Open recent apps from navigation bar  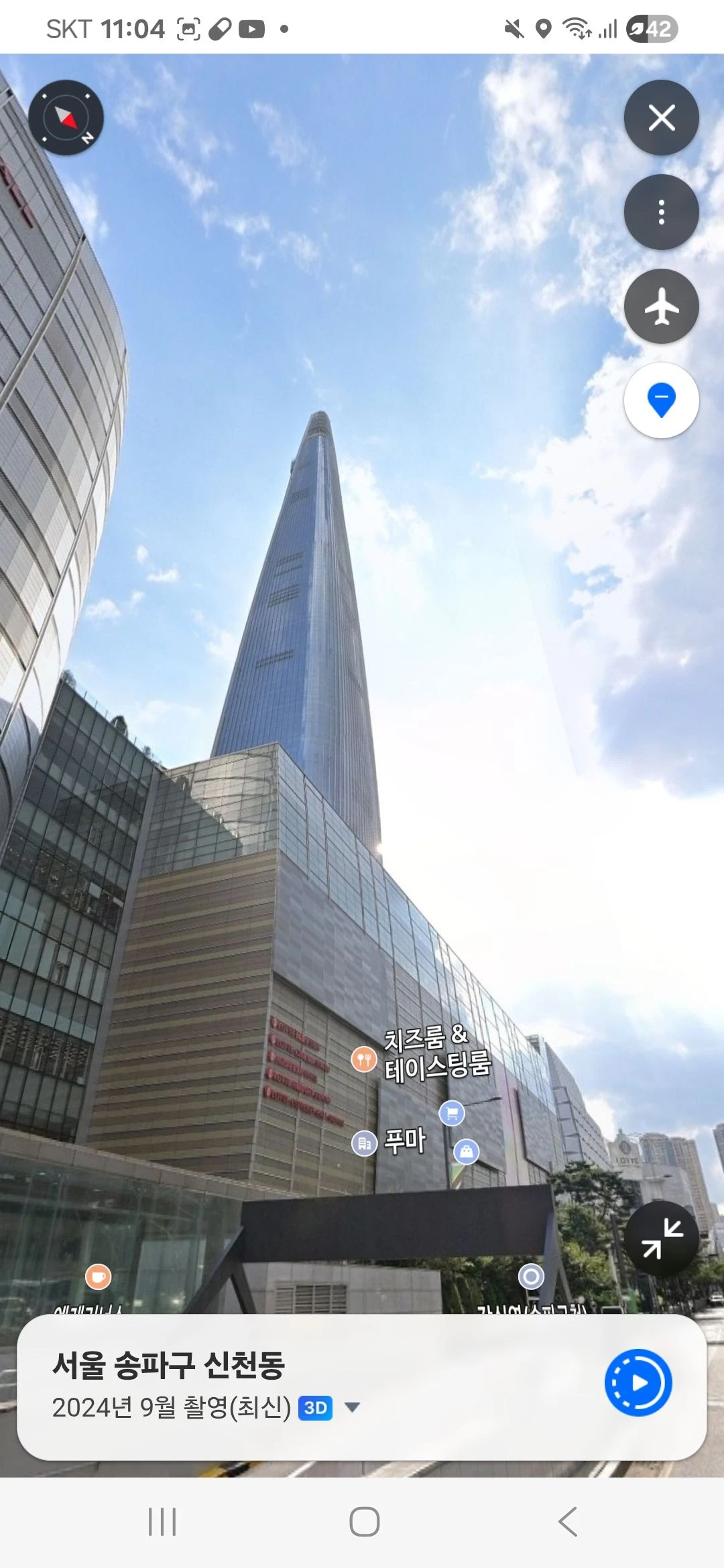(x=162, y=1522)
